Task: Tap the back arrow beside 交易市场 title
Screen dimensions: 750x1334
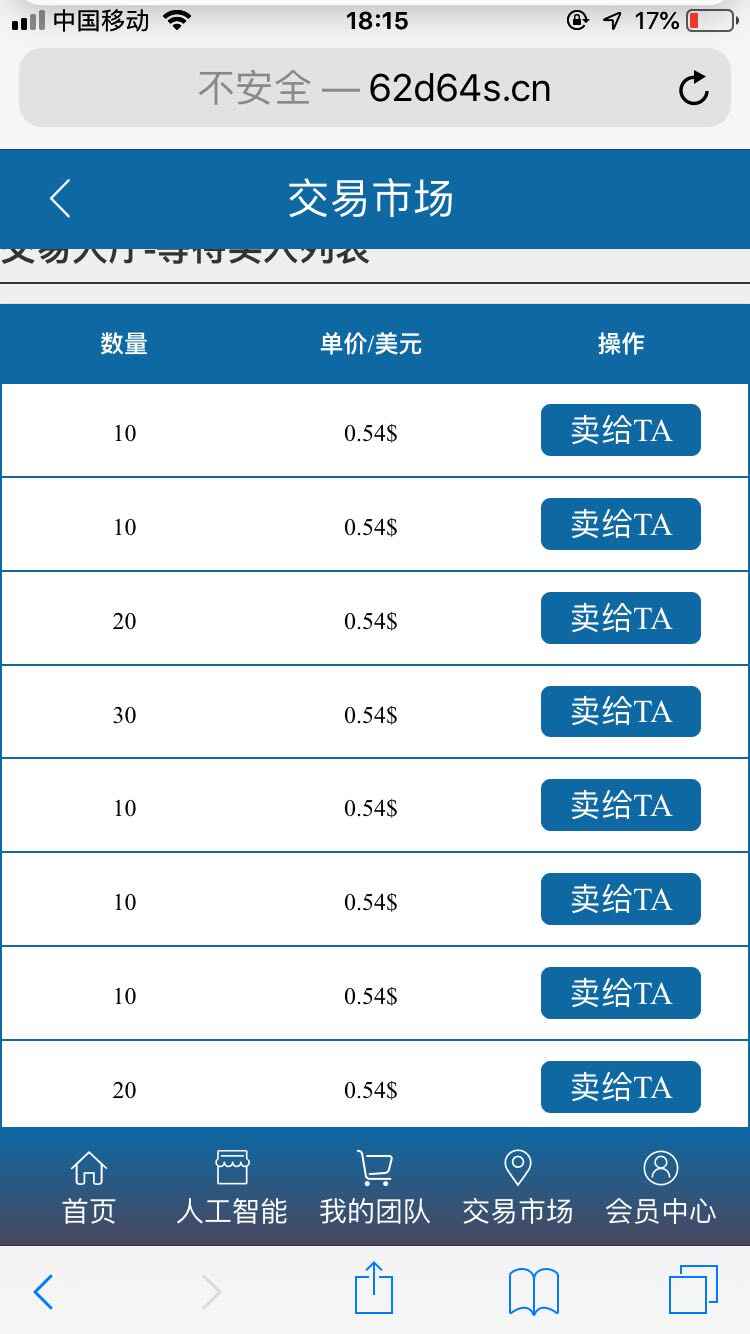Action: pos(60,198)
